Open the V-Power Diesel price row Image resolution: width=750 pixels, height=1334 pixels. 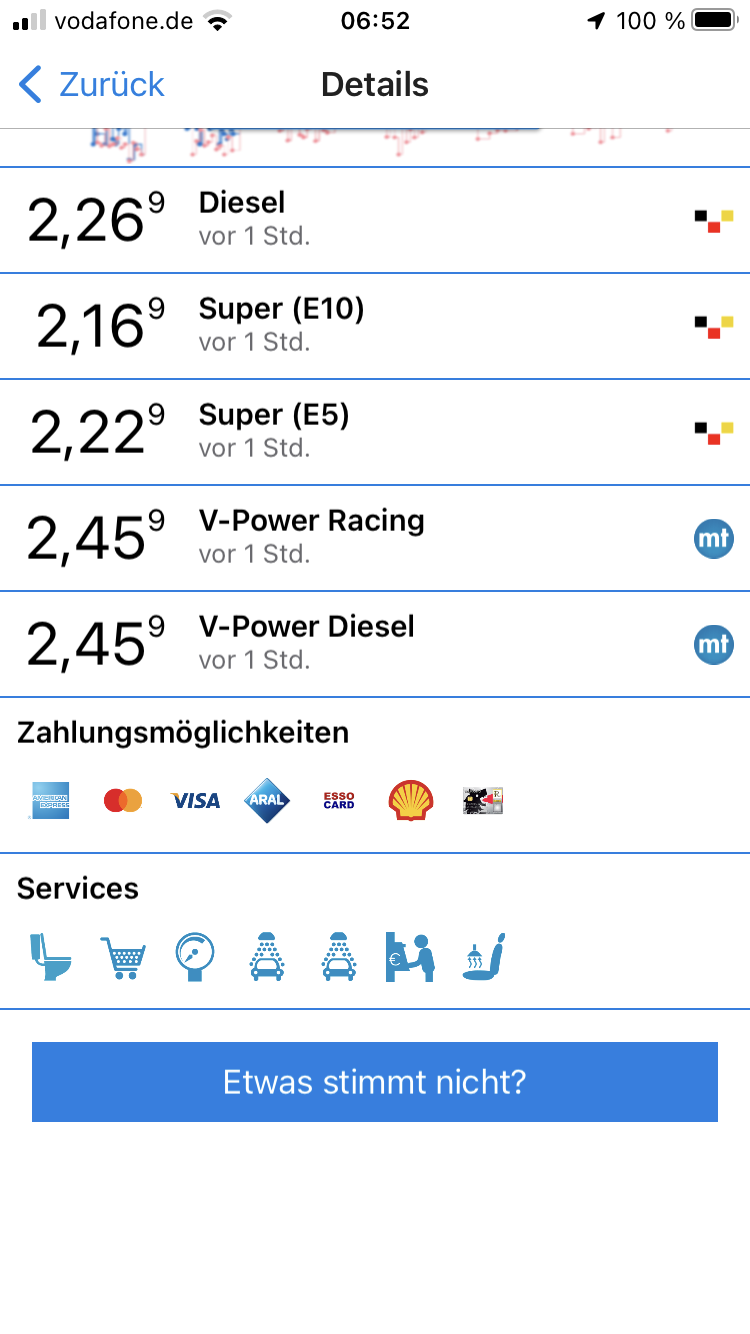tap(375, 644)
